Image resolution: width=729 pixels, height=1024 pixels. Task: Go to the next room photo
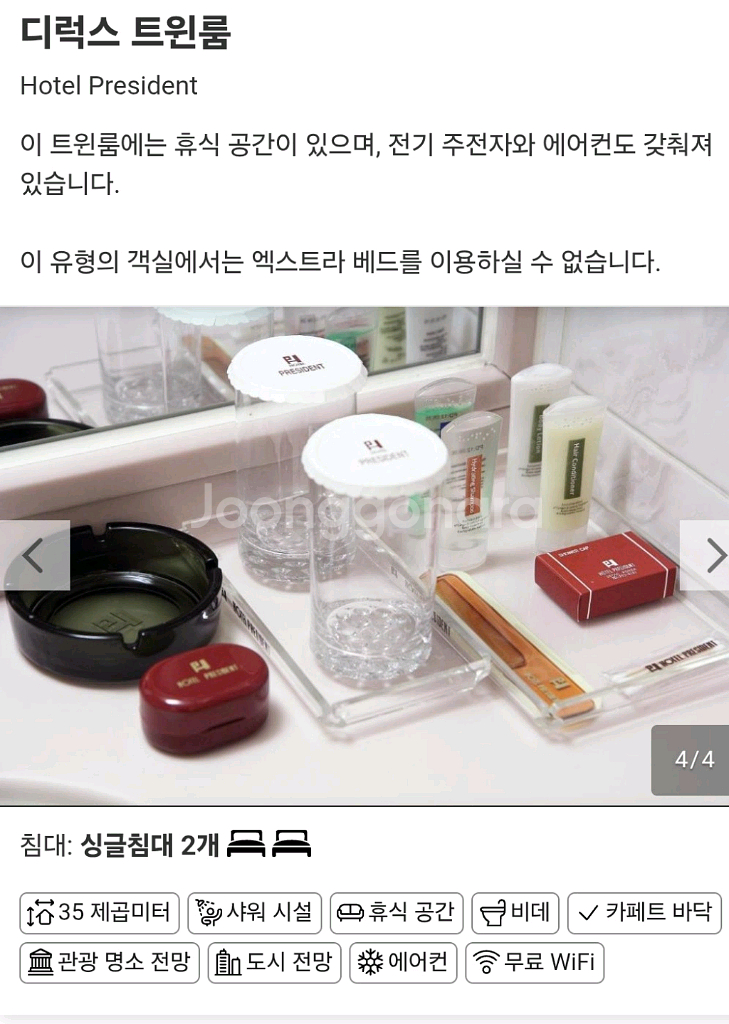pos(706,555)
